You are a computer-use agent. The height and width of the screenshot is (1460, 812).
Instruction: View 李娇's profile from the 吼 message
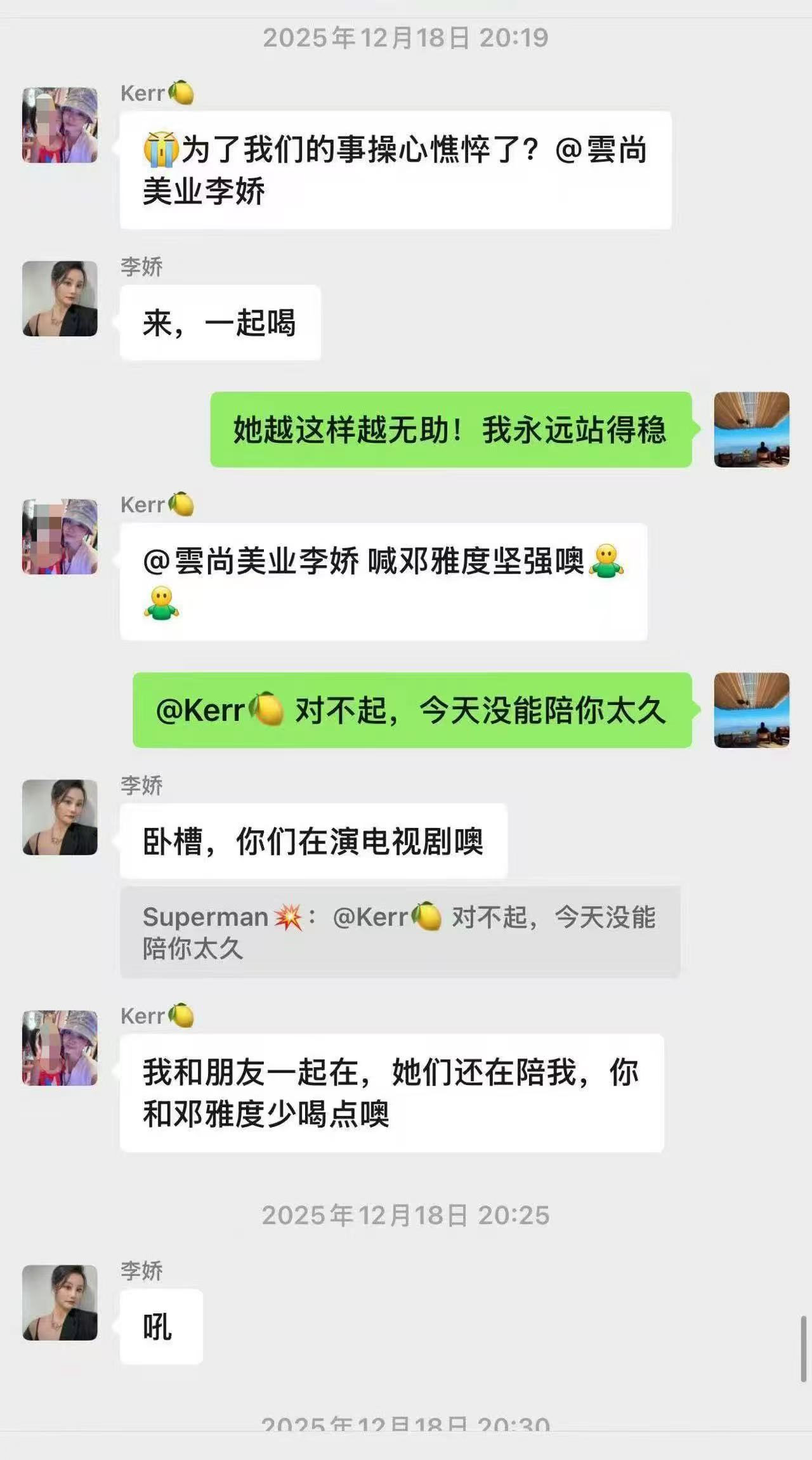coord(60,1303)
